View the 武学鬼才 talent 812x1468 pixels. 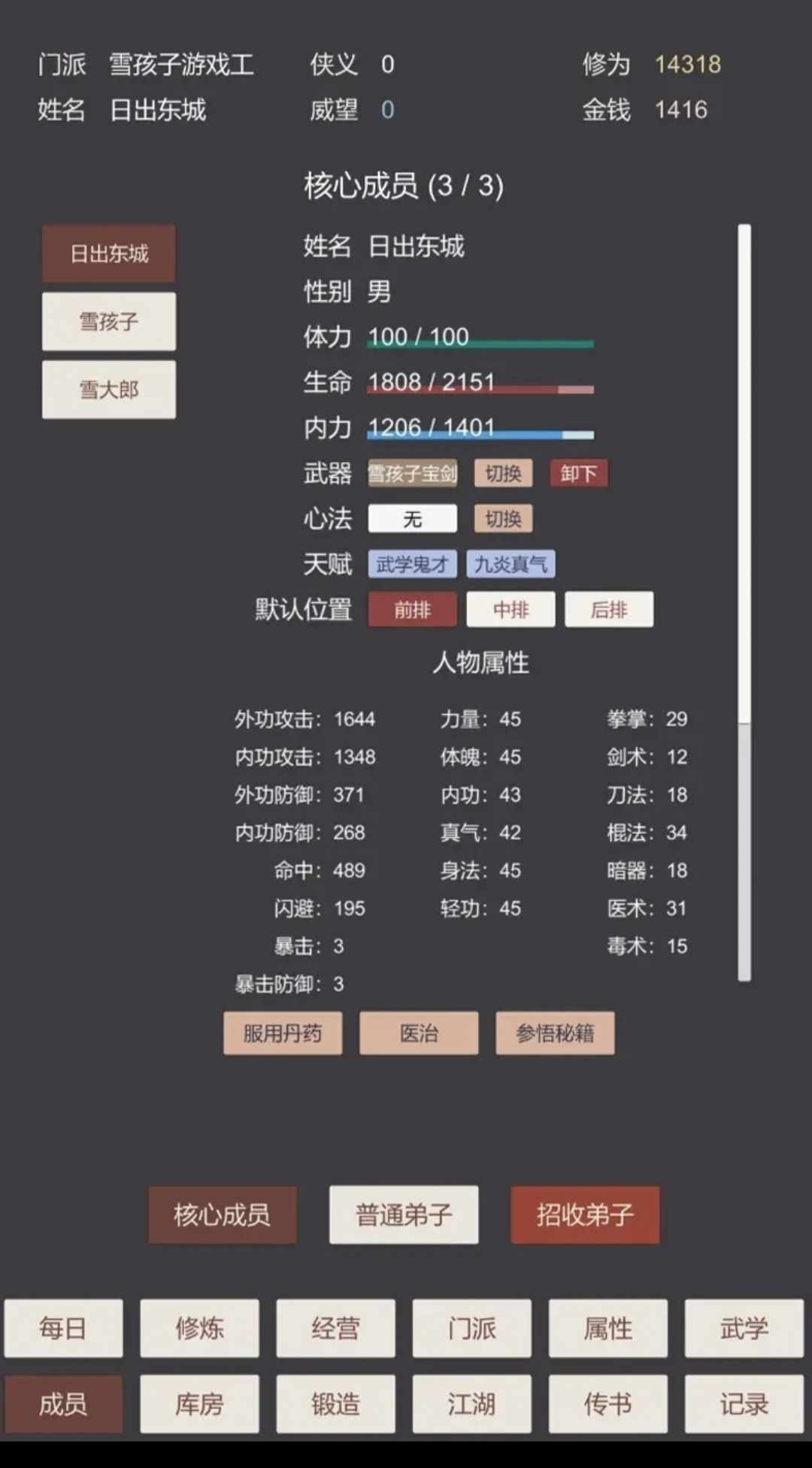(412, 564)
